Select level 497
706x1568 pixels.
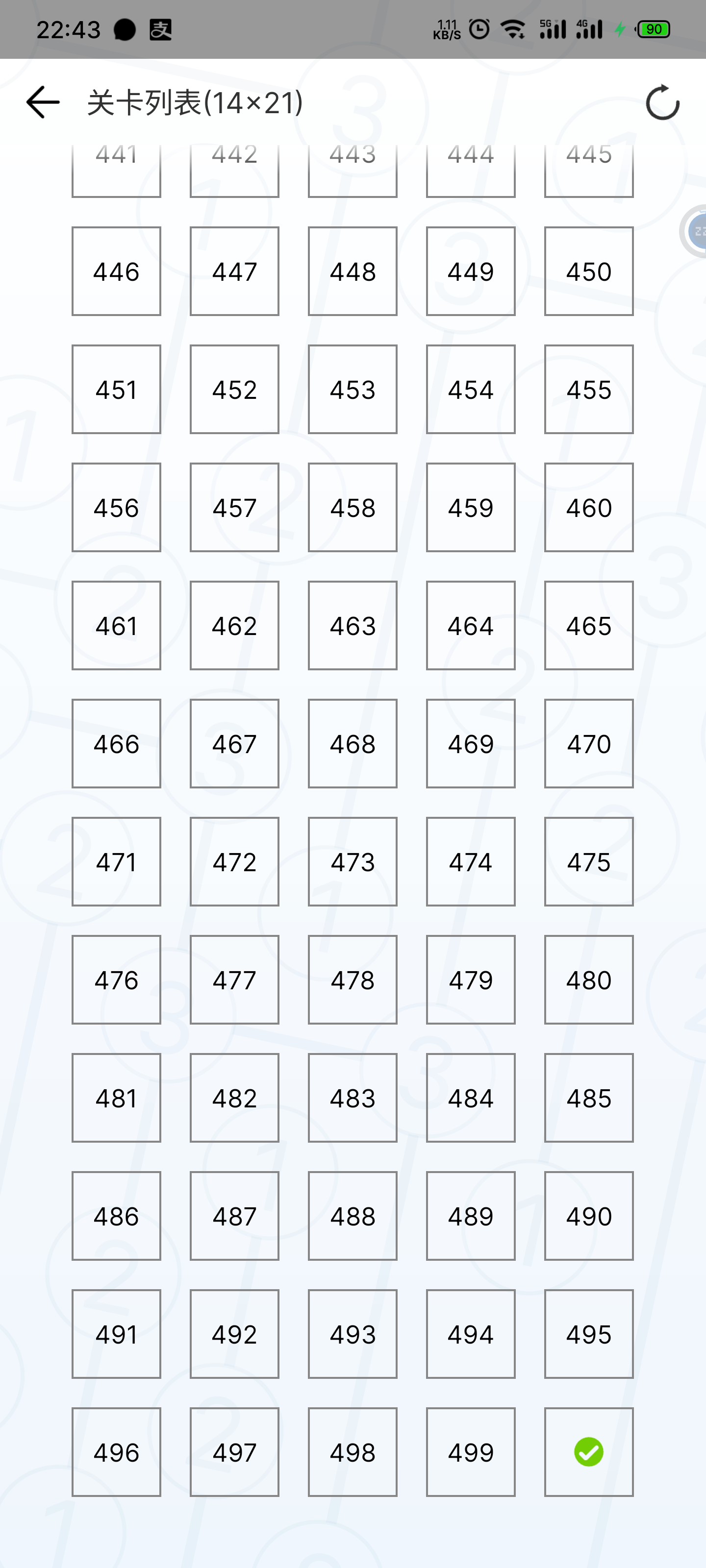(x=234, y=1452)
